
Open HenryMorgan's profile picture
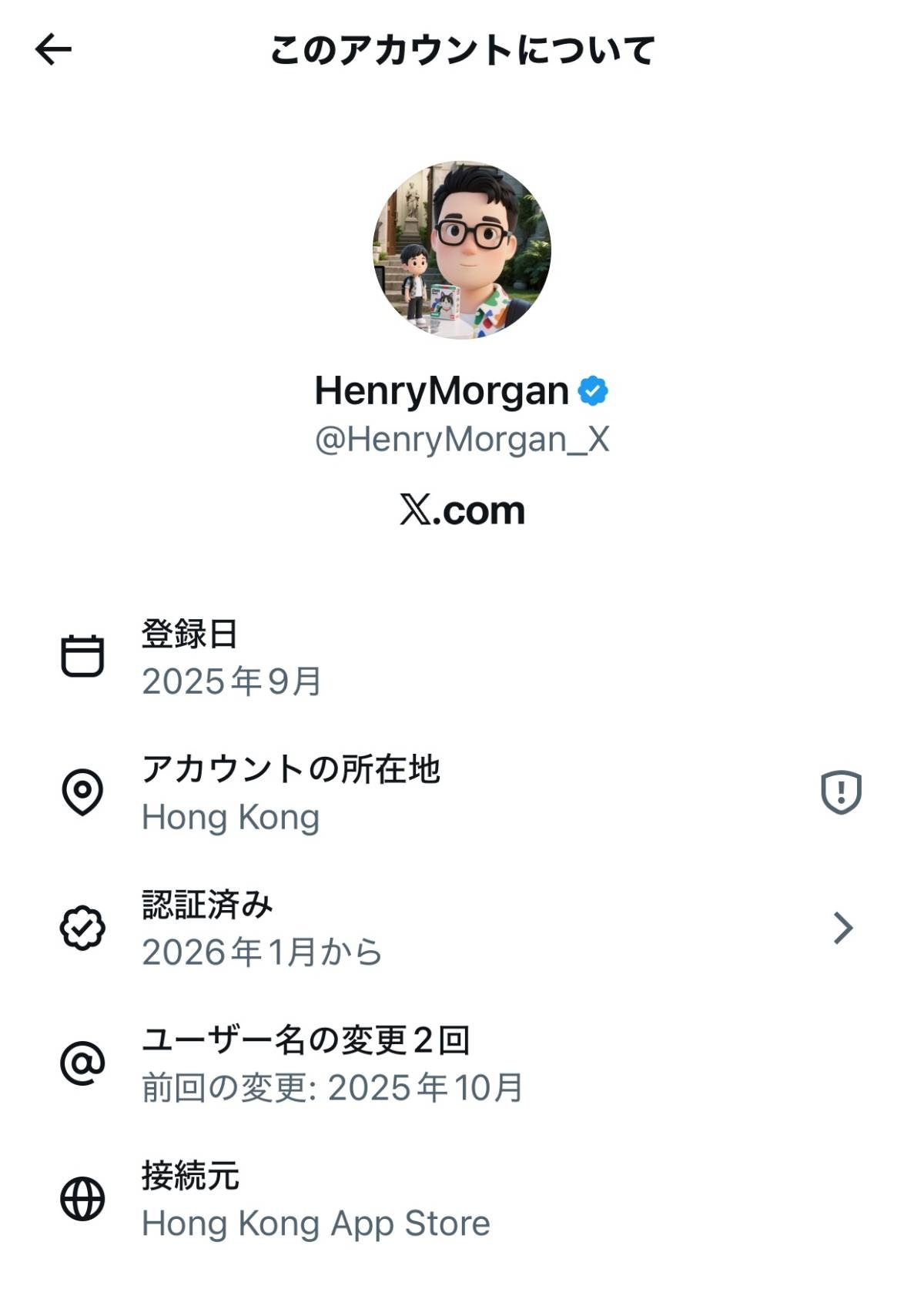click(x=462, y=250)
